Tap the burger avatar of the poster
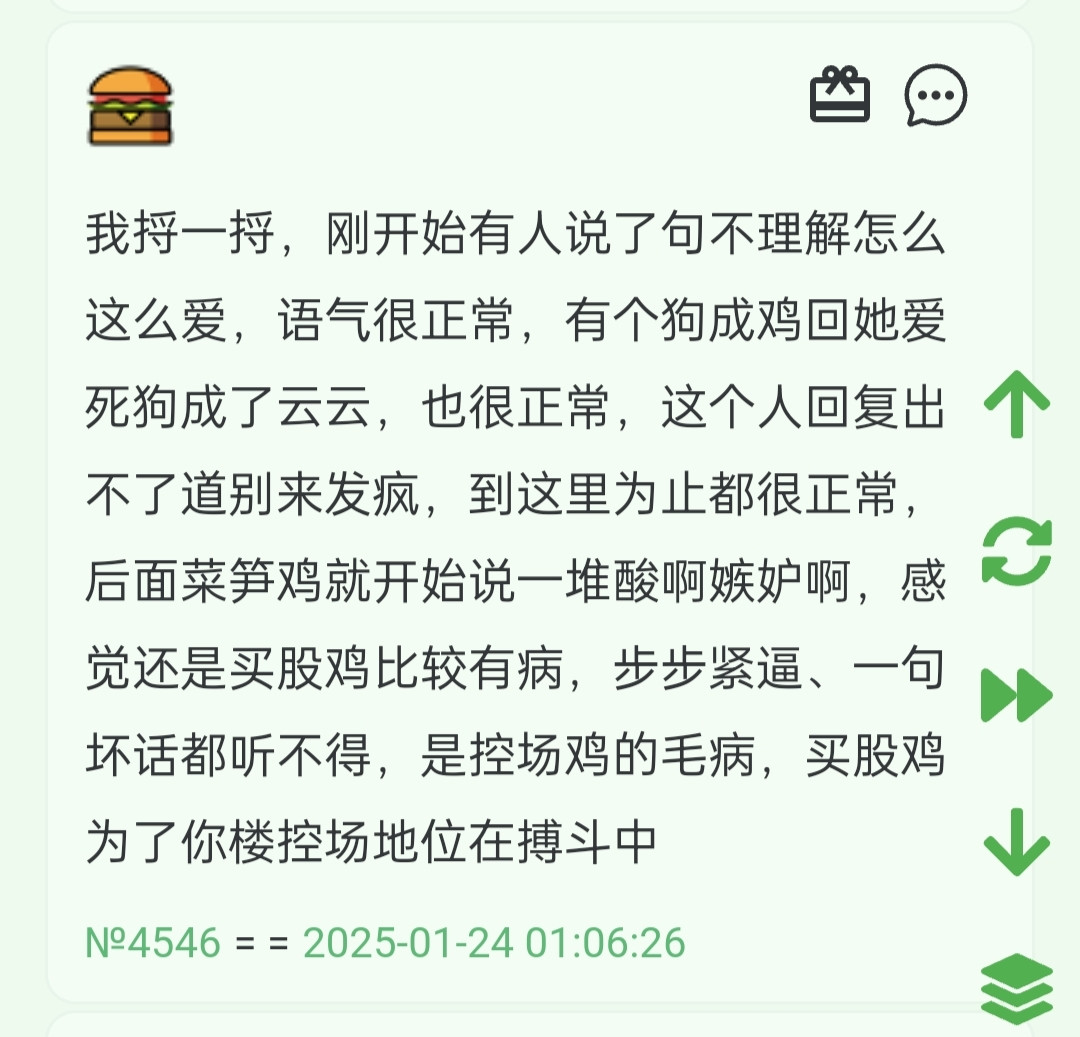The height and width of the screenshot is (1037, 1080). tap(130, 105)
